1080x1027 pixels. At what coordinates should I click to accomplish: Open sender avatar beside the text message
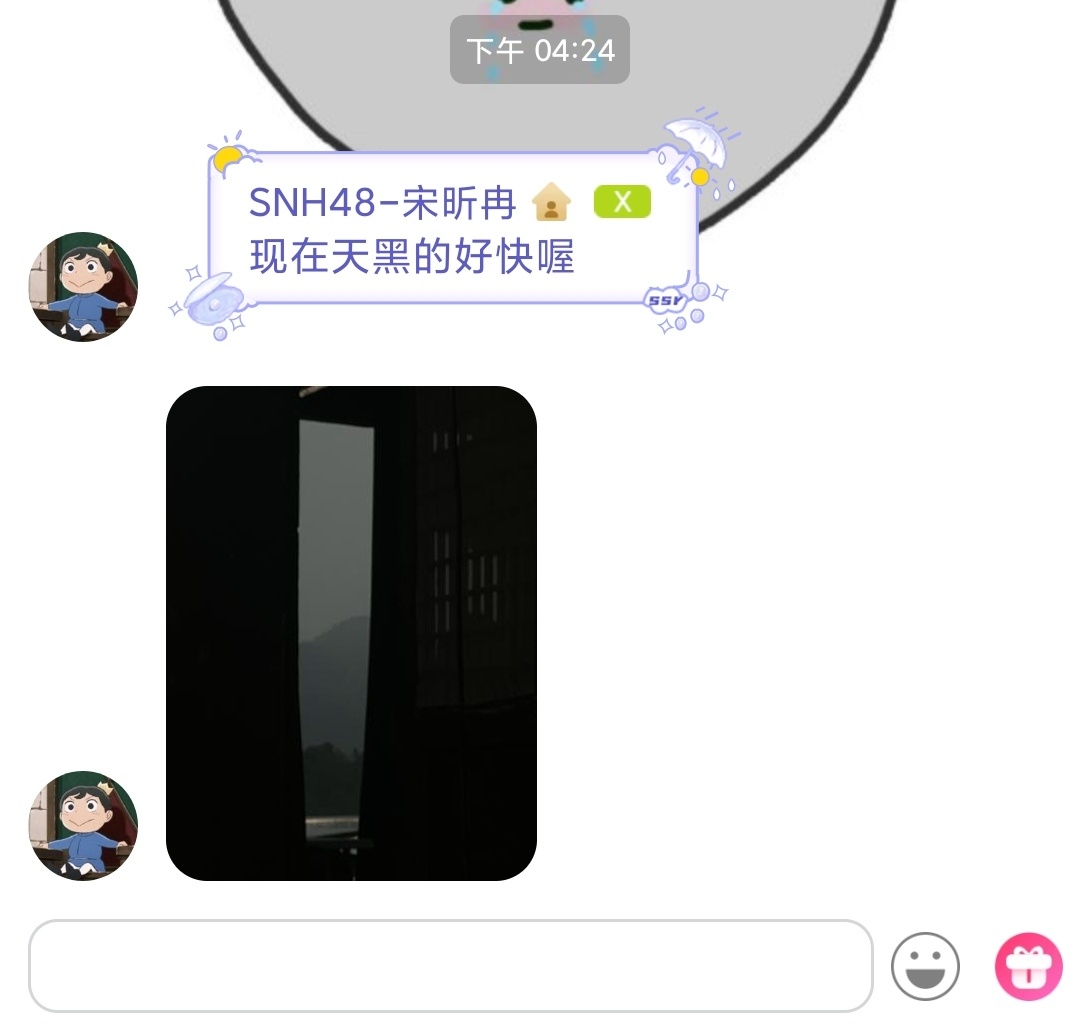(83, 287)
